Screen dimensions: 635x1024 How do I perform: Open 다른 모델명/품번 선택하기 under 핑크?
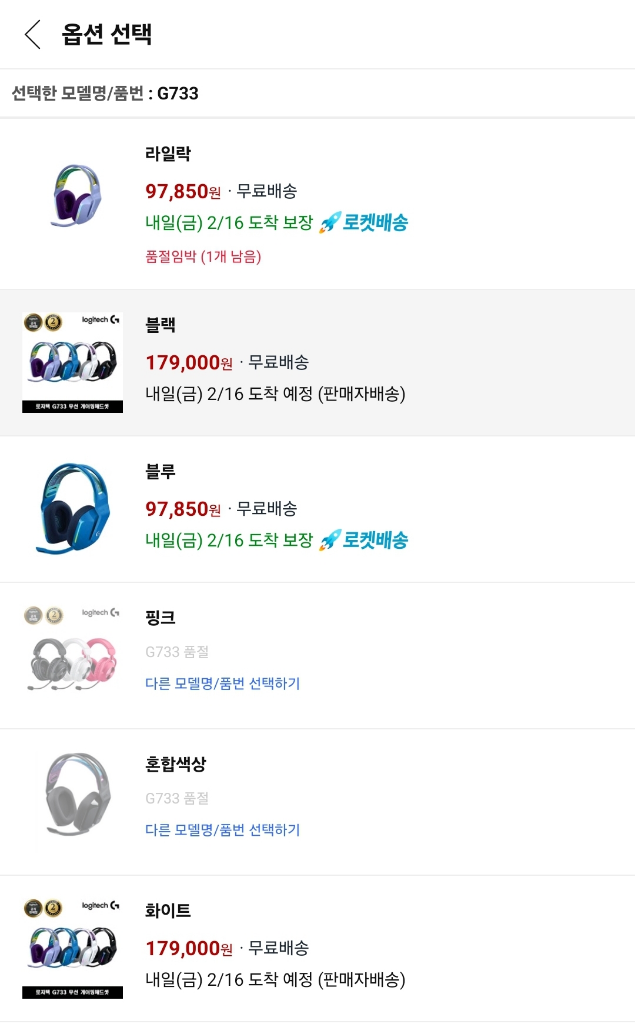(x=222, y=684)
